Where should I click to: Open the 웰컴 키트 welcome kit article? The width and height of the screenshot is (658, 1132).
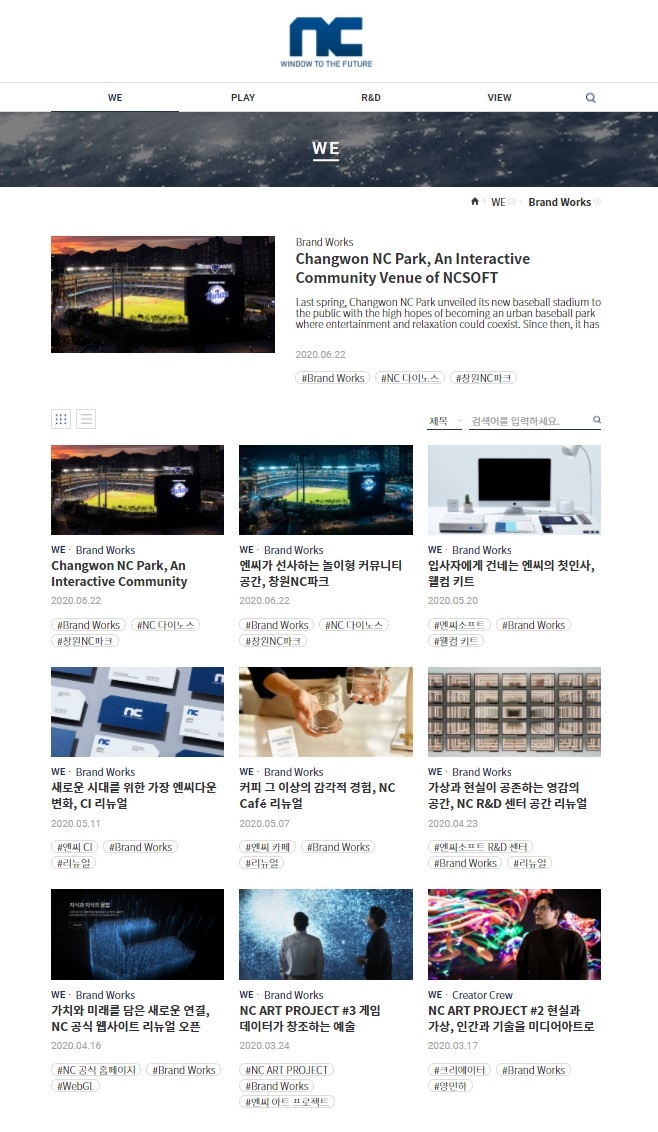point(510,573)
